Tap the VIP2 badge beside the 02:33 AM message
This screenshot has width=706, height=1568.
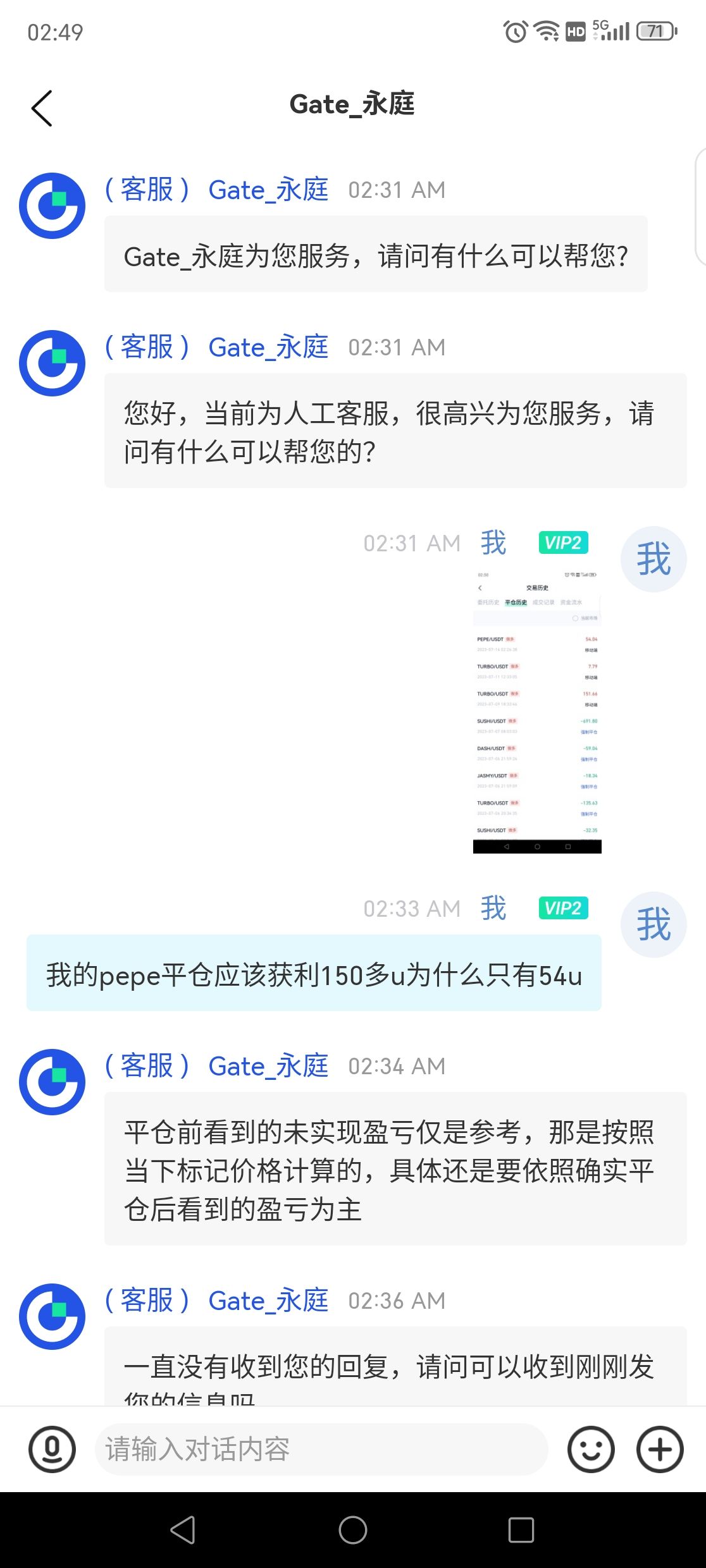[562, 908]
